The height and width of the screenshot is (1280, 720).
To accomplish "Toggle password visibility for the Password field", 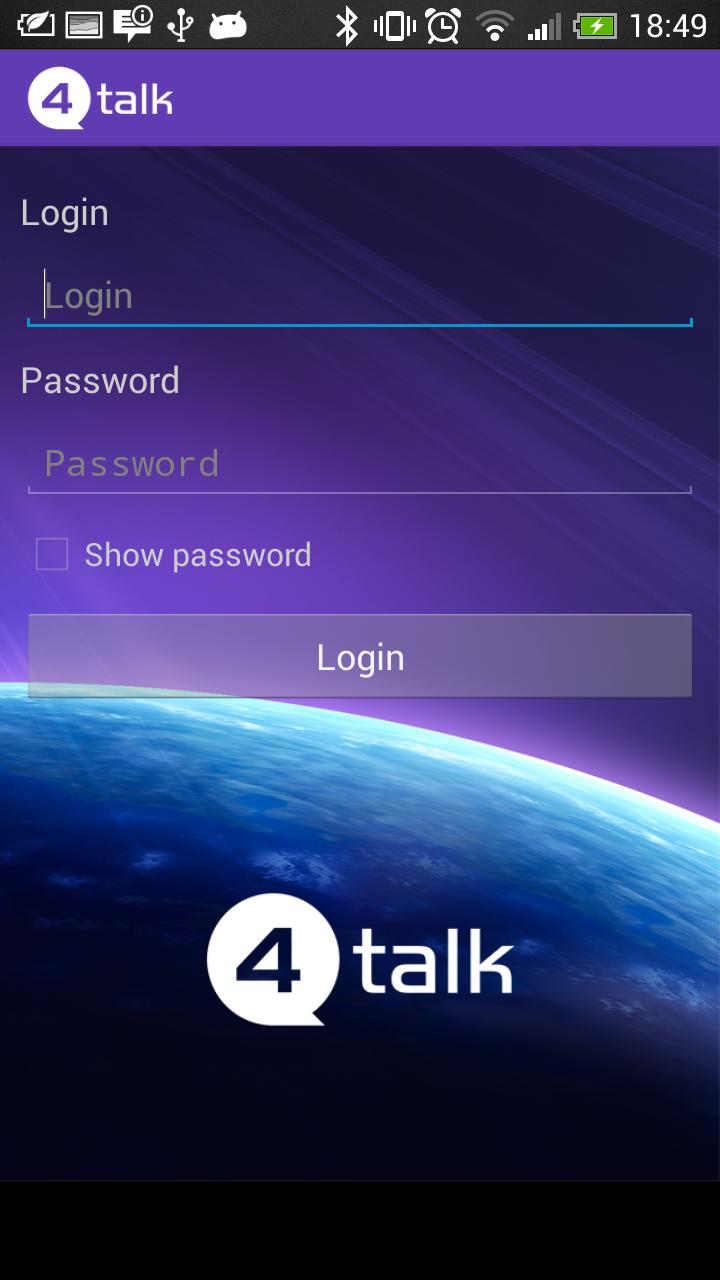I will [50, 554].
